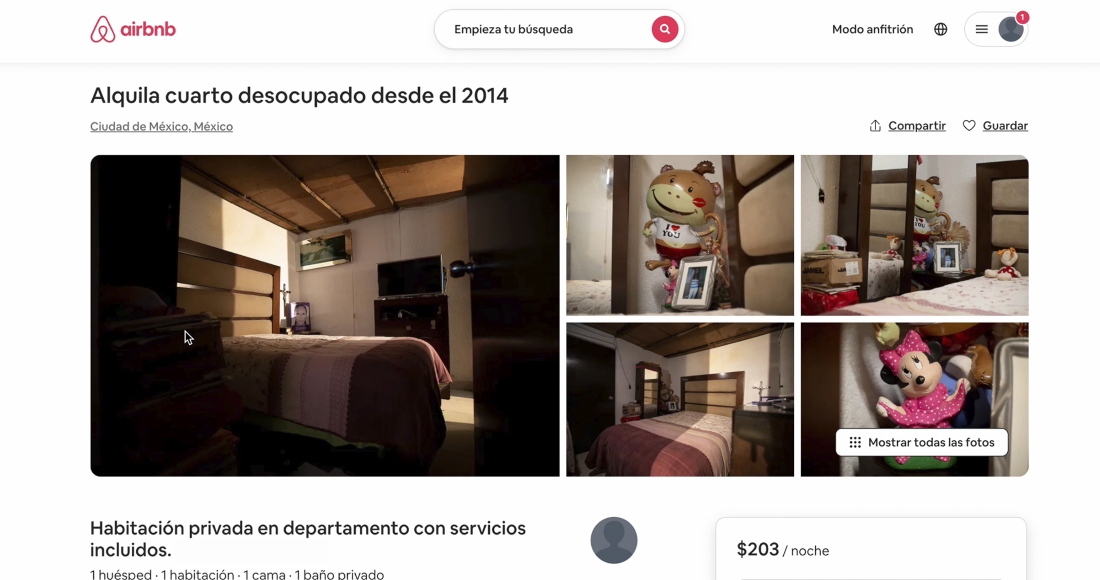The height and width of the screenshot is (580, 1100).
Task: Save listing with Guardar heart
Action: (x=995, y=126)
